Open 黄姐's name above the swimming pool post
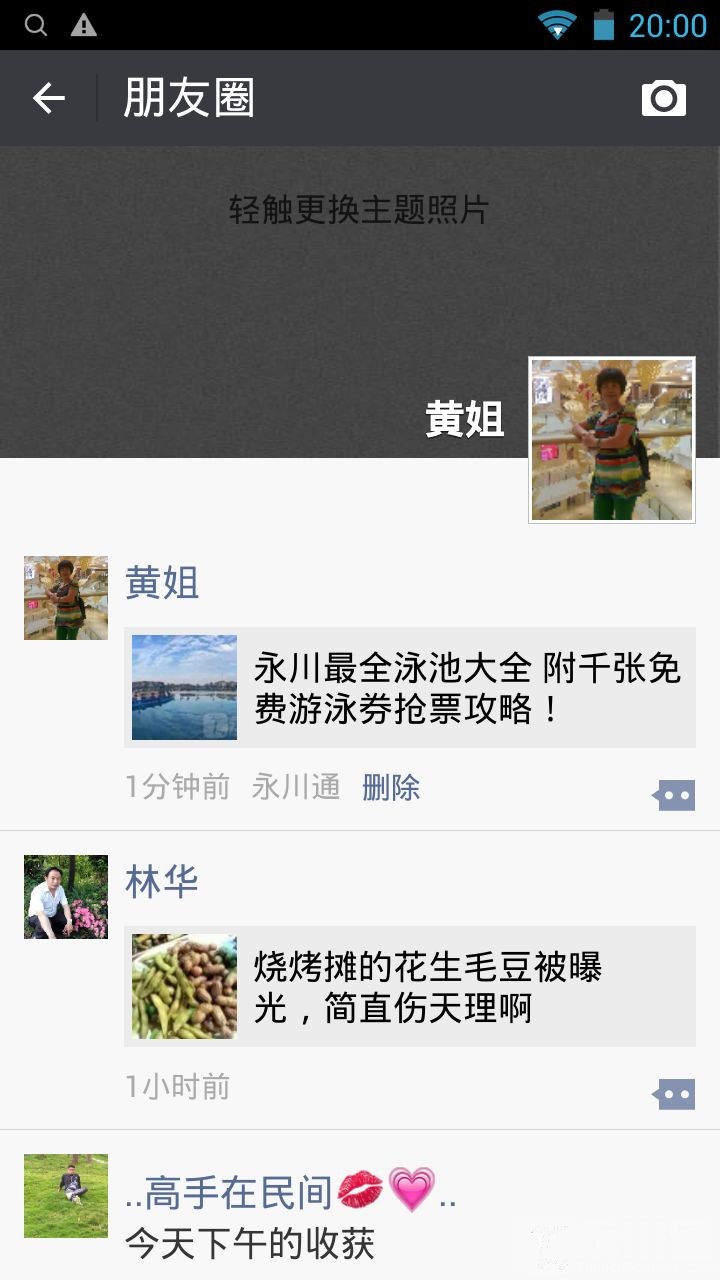The width and height of the screenshot is (720, 1280). coord(162,582)
